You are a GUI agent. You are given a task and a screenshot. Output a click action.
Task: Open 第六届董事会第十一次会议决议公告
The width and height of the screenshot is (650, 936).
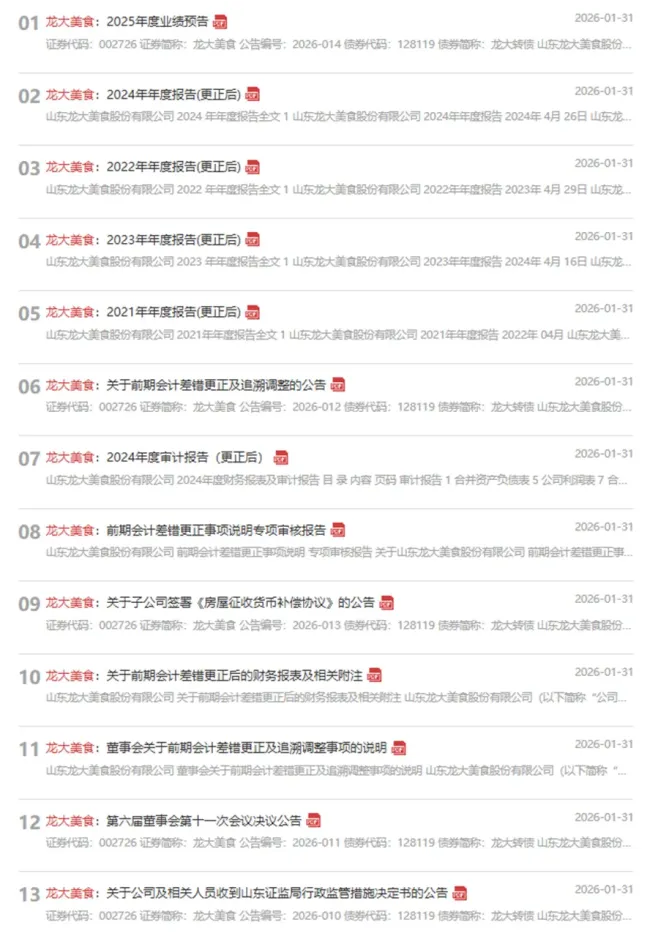point(203,820)
